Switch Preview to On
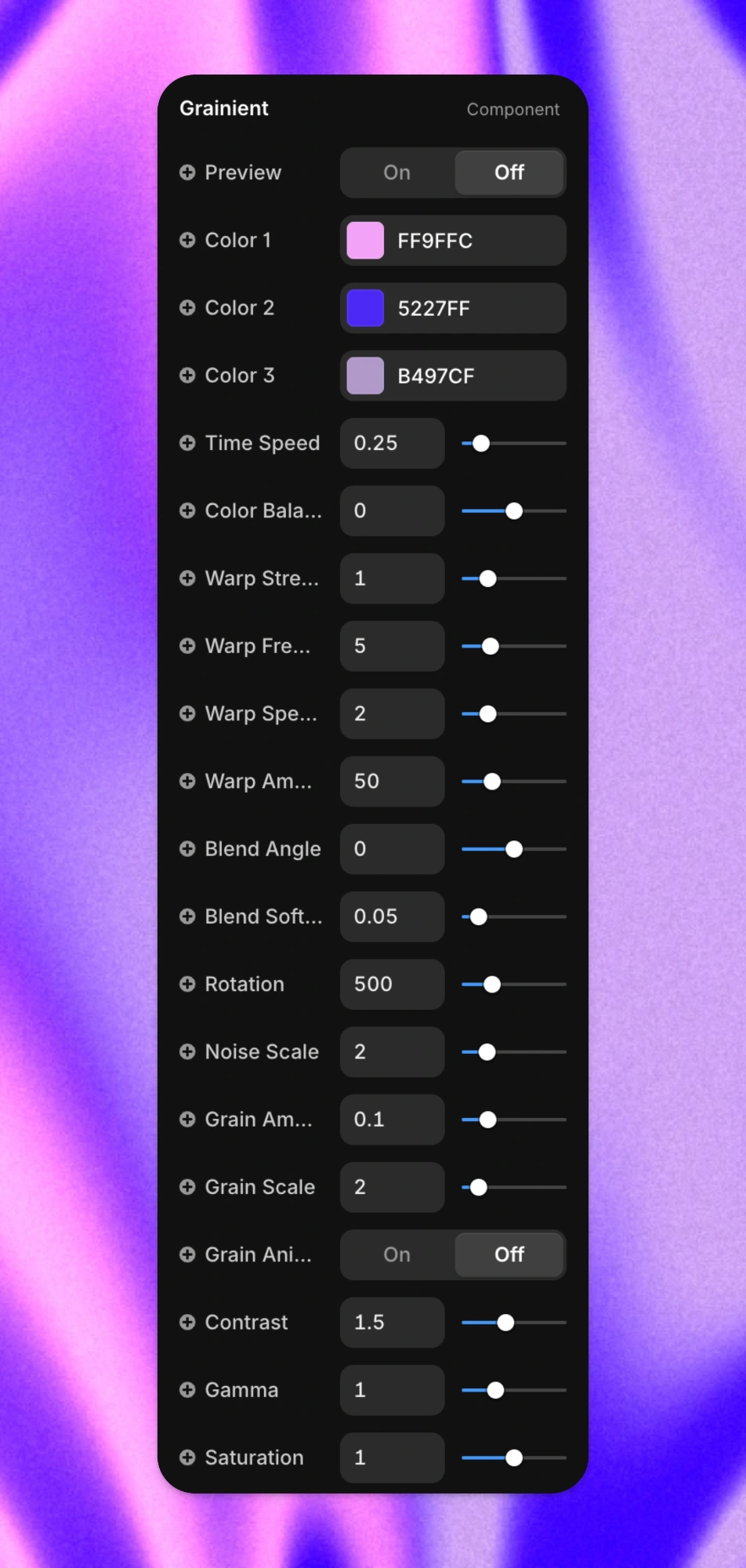 (397, 172)
